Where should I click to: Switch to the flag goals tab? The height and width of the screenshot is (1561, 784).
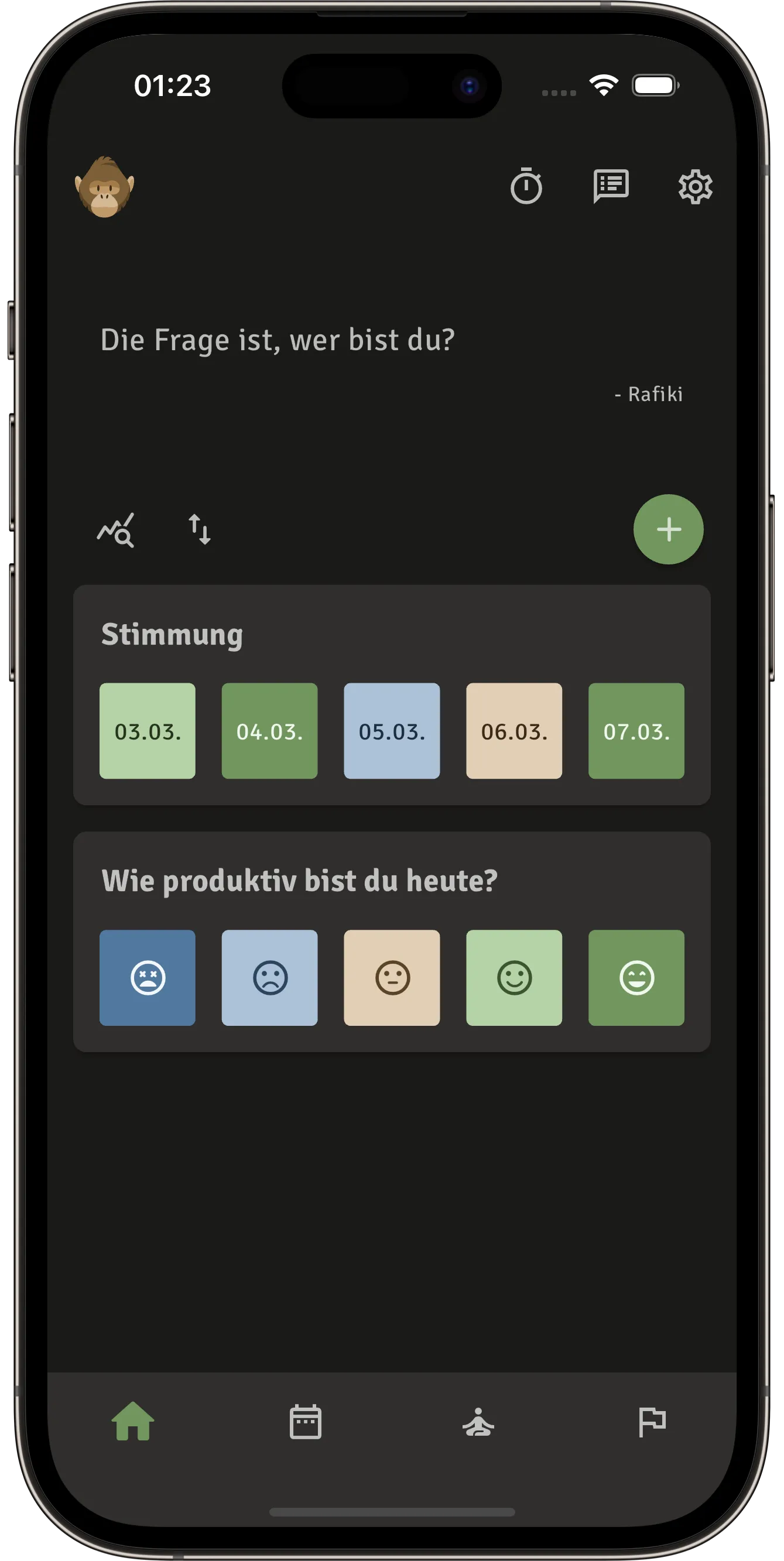pos(652,1422)
